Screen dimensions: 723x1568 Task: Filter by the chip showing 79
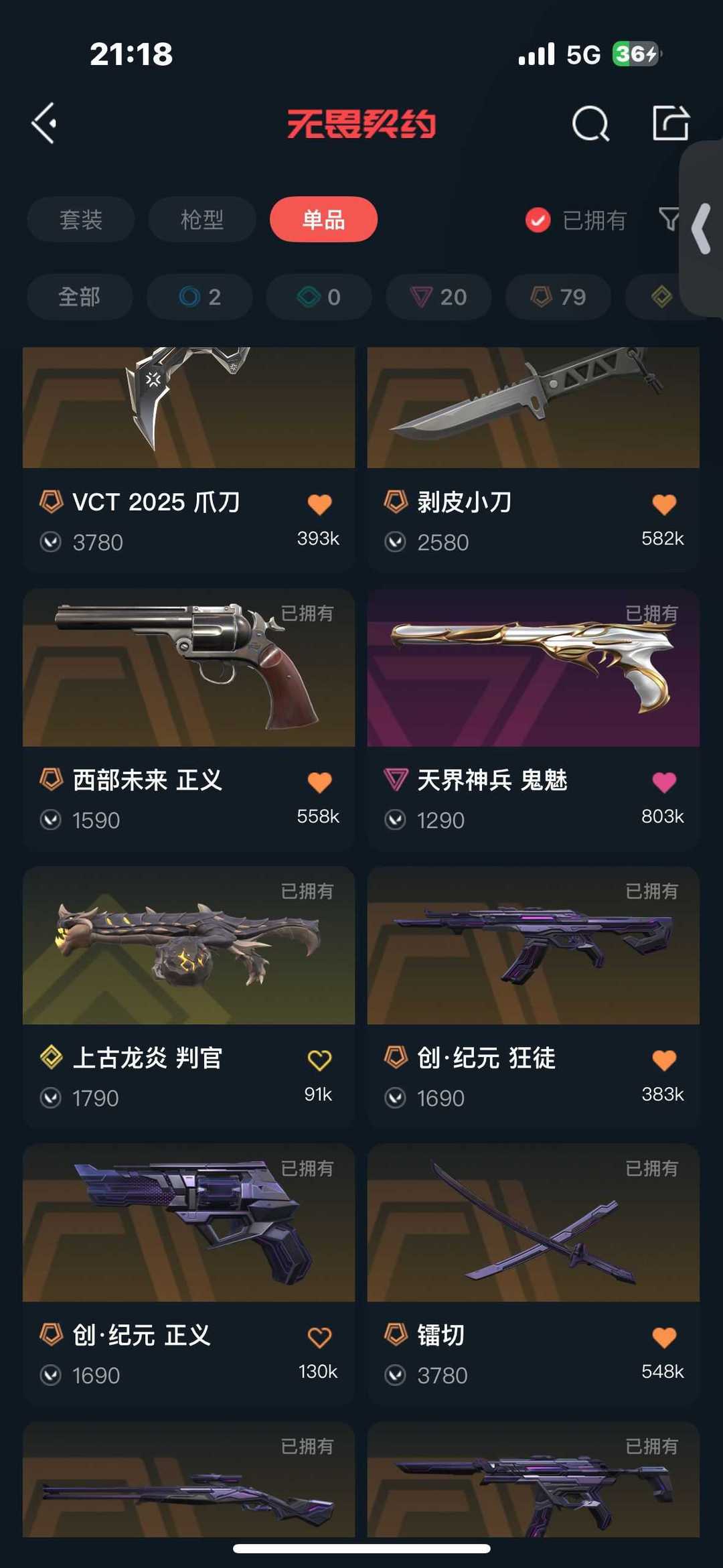(x=558, y=297)
